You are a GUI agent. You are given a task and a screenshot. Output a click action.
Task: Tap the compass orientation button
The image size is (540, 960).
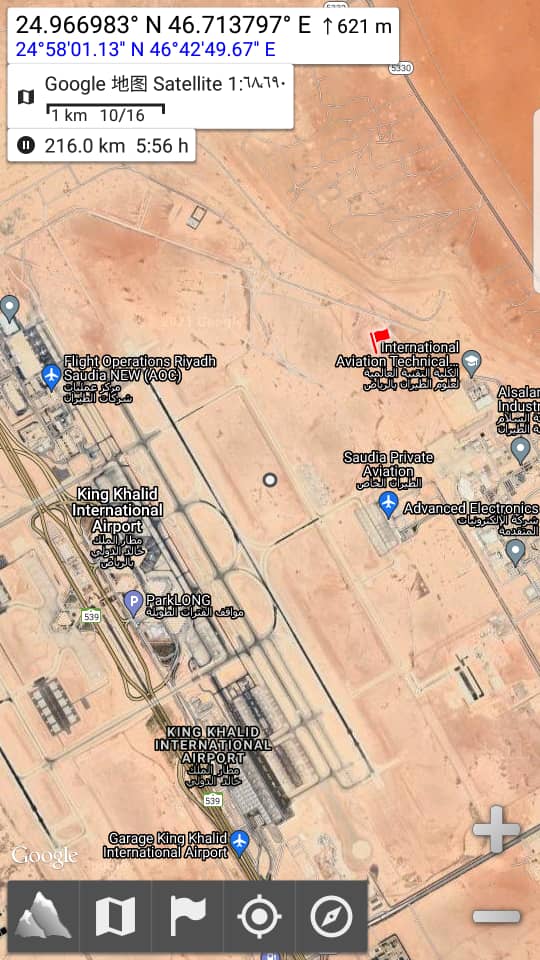click(x=331, y=917)
